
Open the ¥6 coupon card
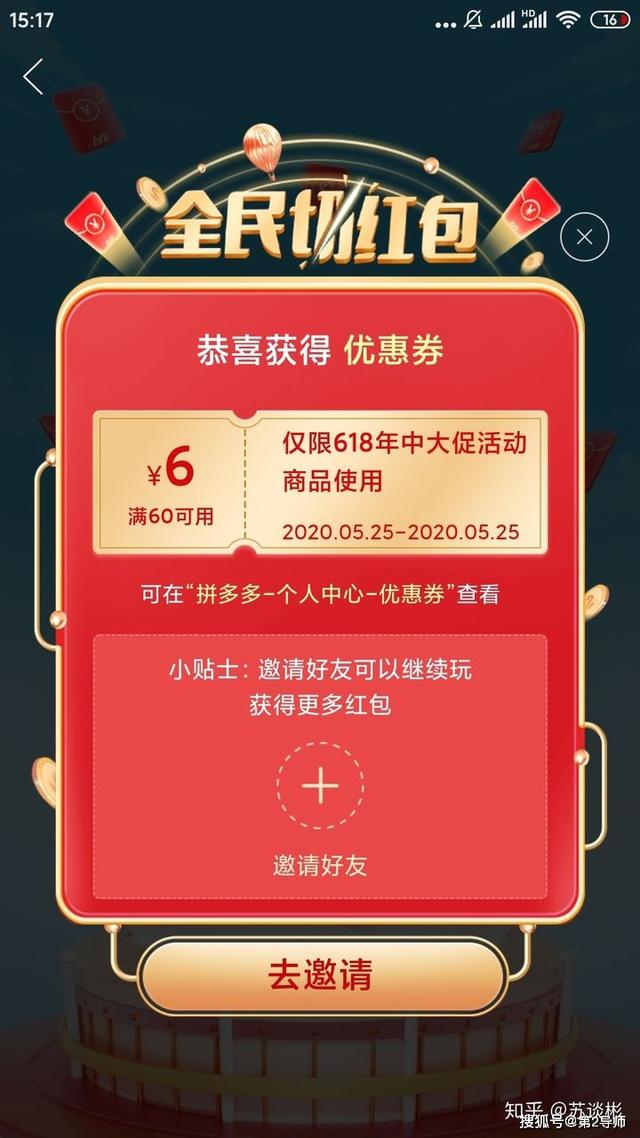(320, 483)
